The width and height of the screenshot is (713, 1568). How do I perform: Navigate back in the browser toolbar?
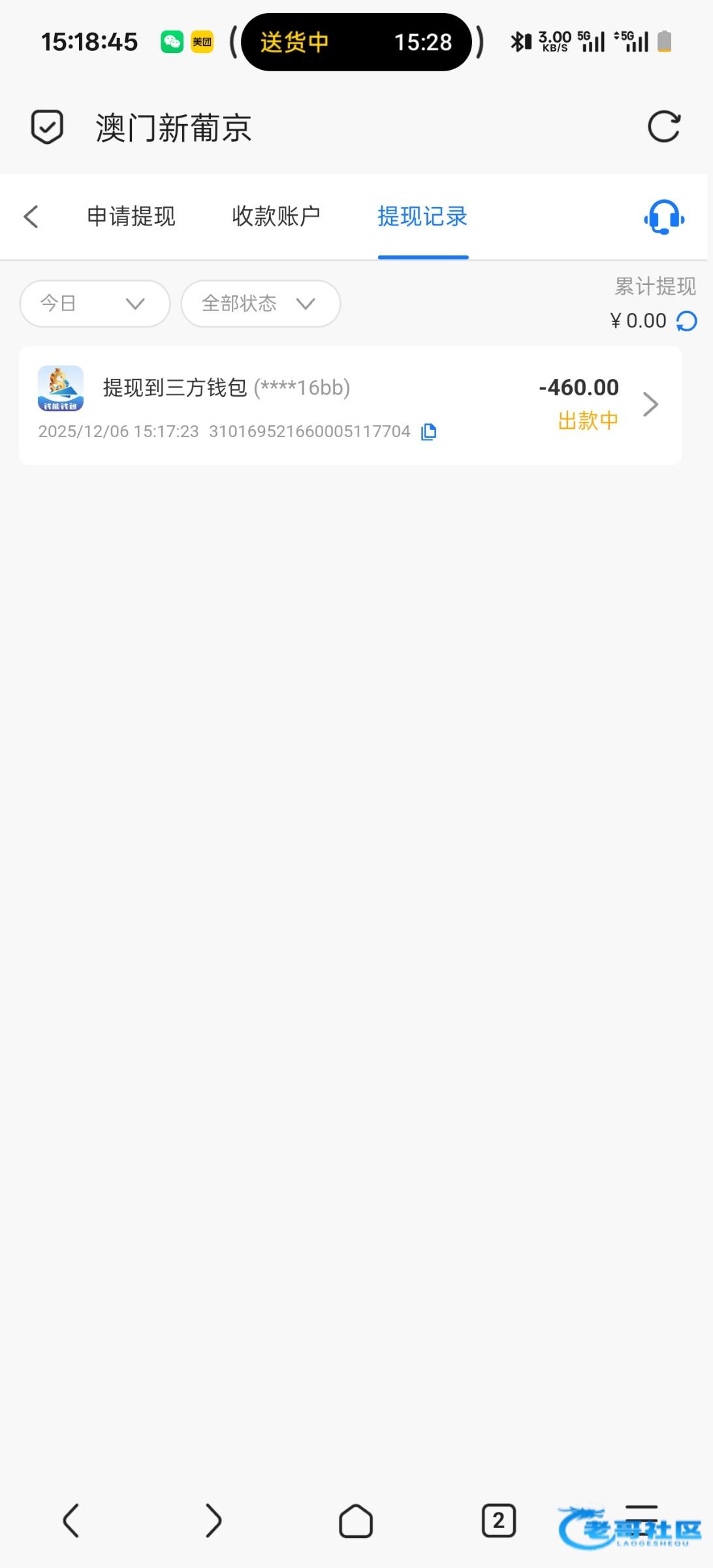coord(71,1521)
